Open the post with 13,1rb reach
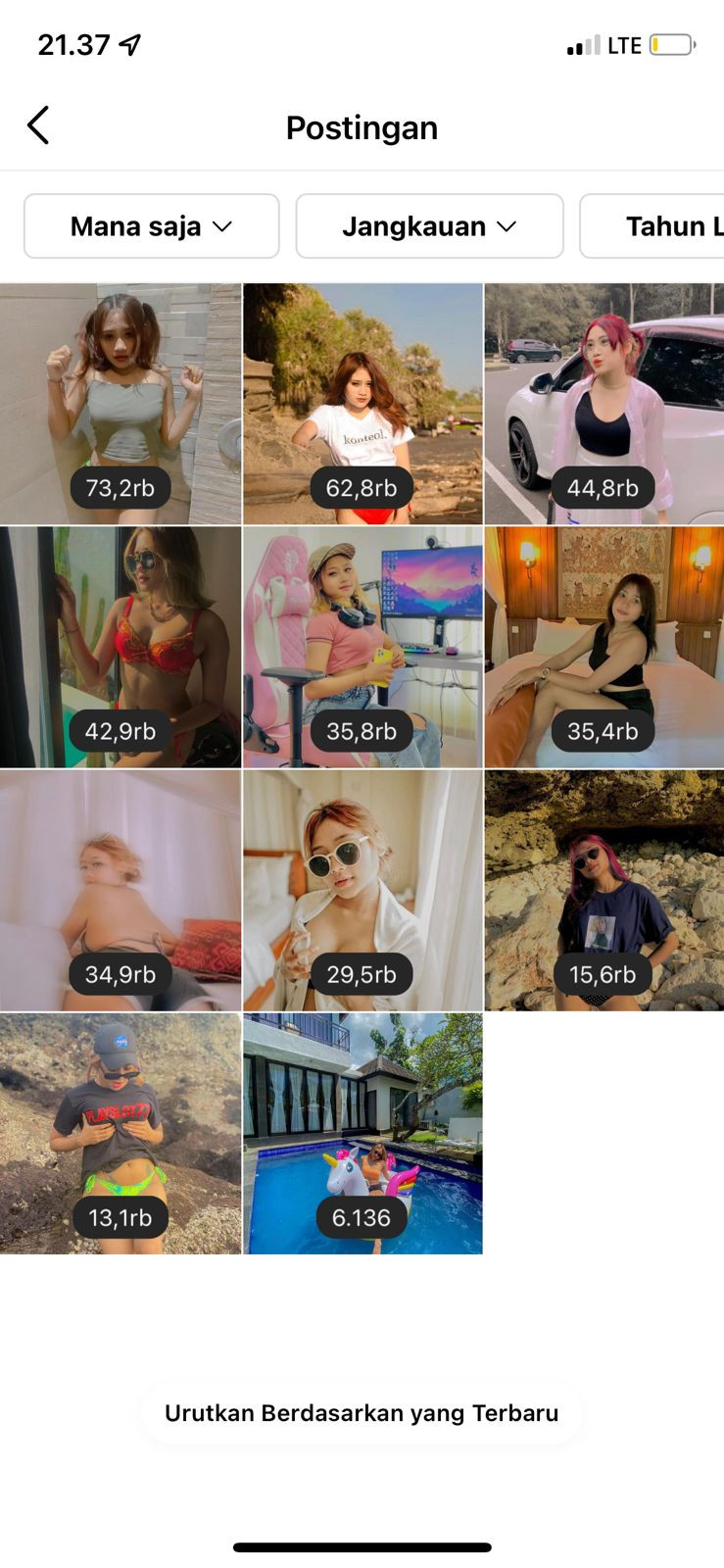Viewport: 724px width, 1568px height. 121,1133
